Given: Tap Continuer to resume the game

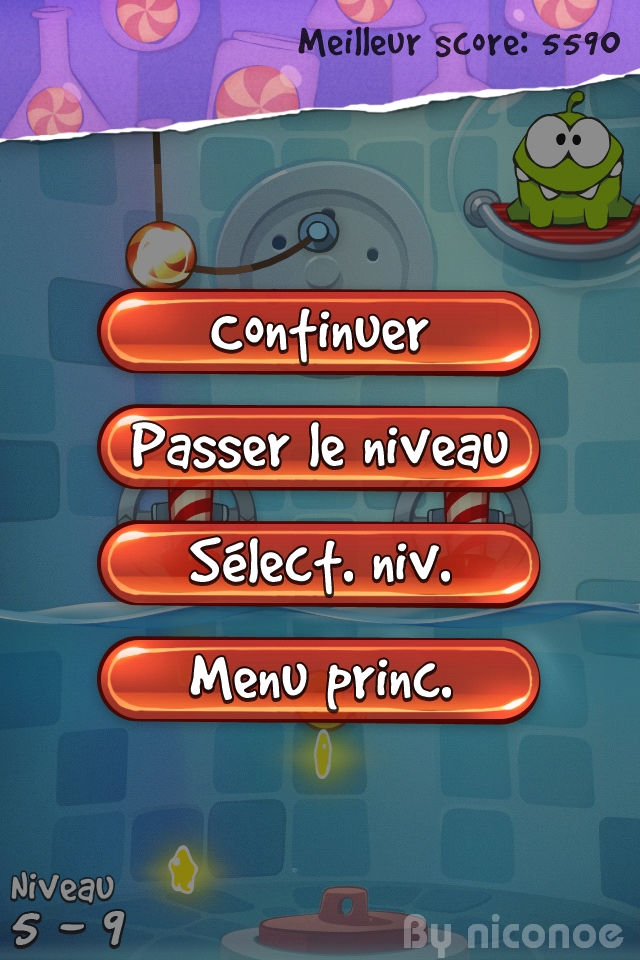Looking at the screenshot, I should pyautogui.click(x=319, y=333).
